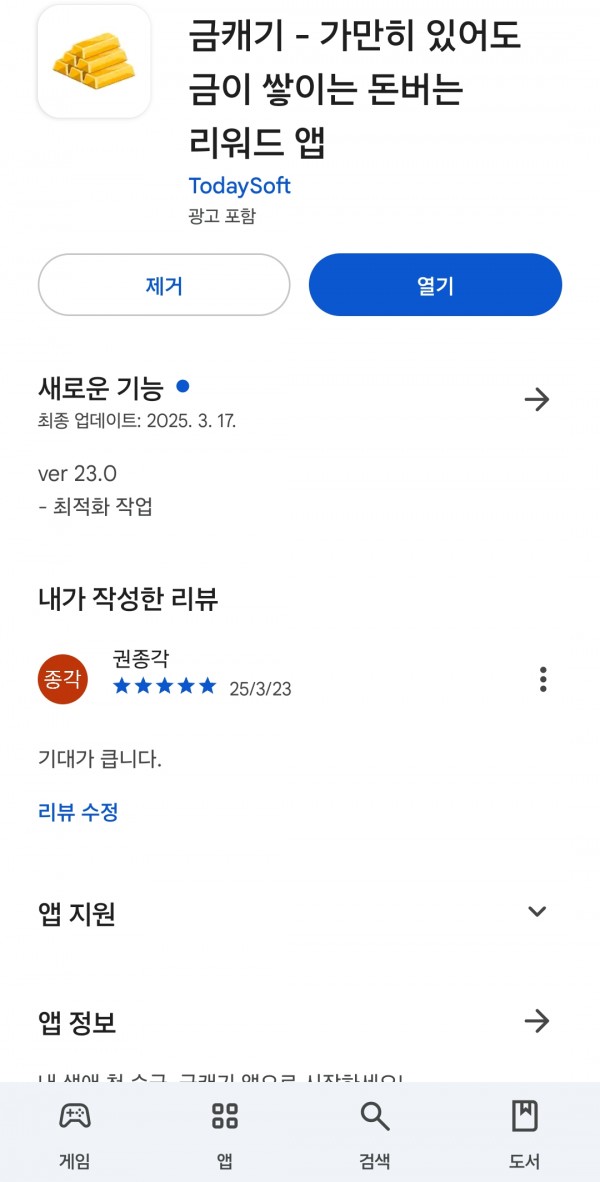Screen dimensions: 600x1182
Task: Open 앱 정보 details arrow
Action: tap(537, 1022)
